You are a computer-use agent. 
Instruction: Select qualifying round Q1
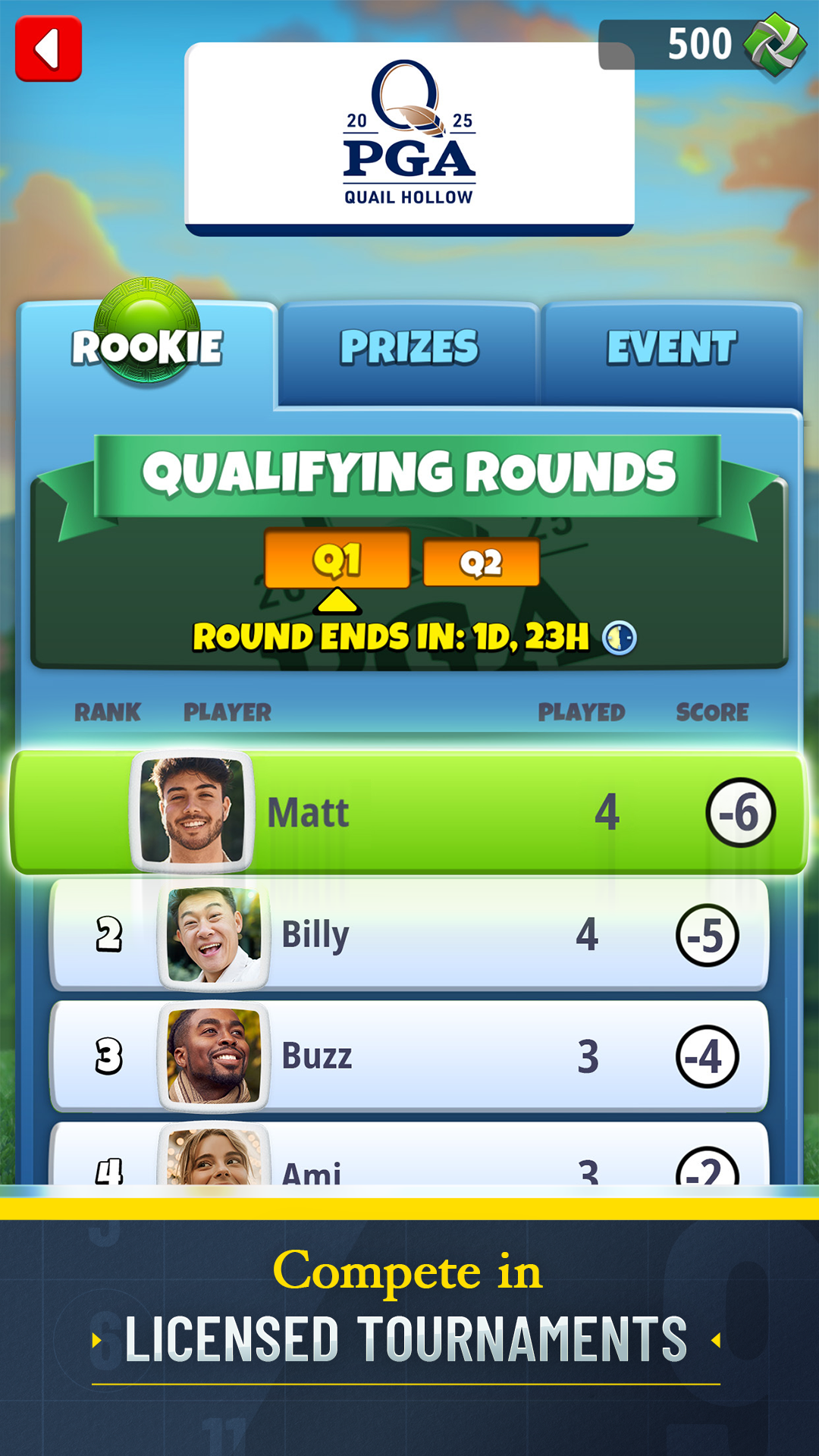337,560
